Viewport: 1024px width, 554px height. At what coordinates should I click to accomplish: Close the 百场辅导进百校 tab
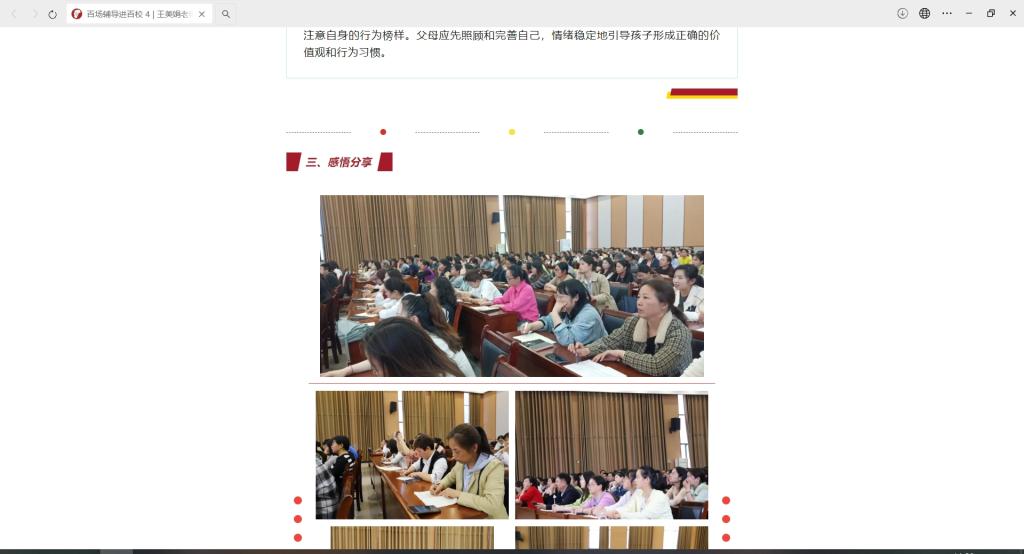click(x=202, y=14)
